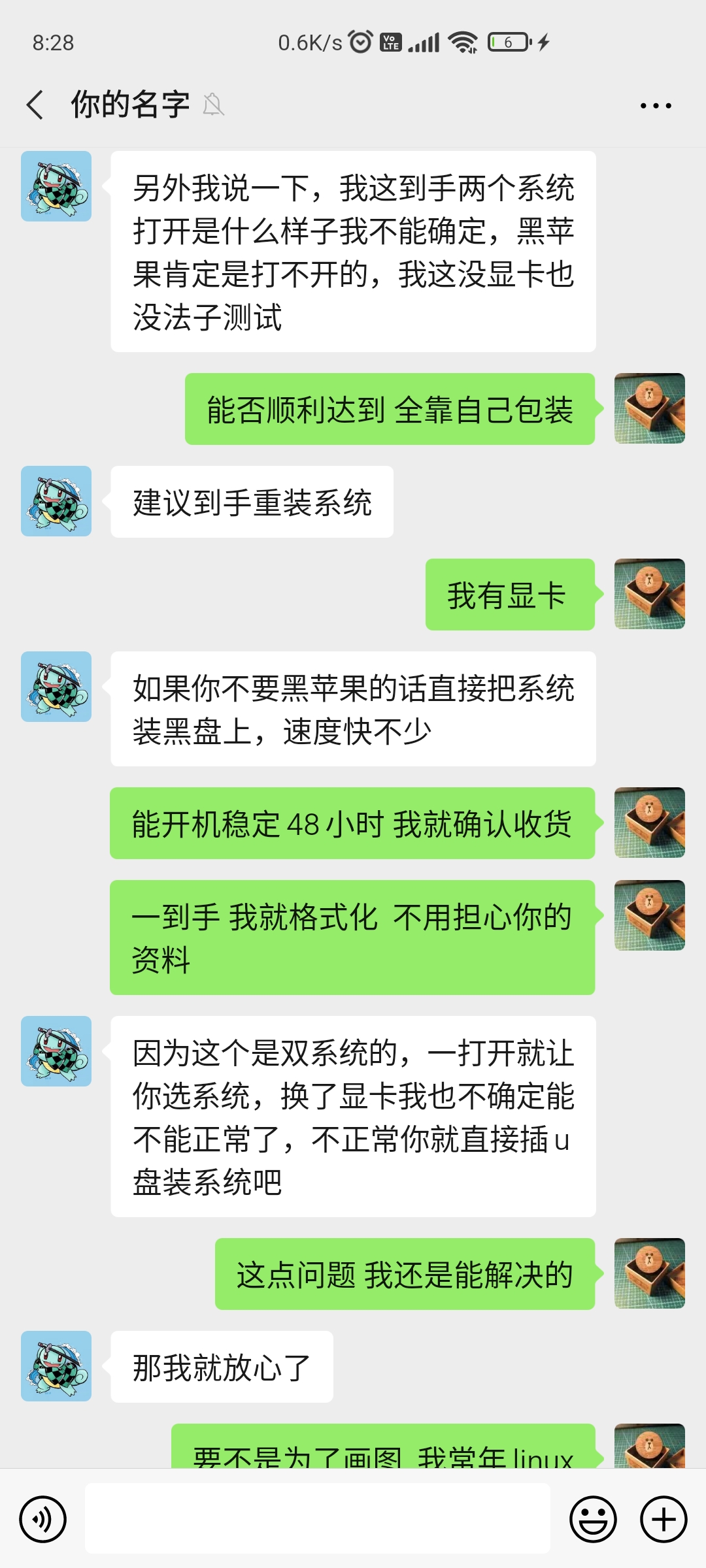Open the contact's avatar beside 建议到手重装系统

point(56,501)
